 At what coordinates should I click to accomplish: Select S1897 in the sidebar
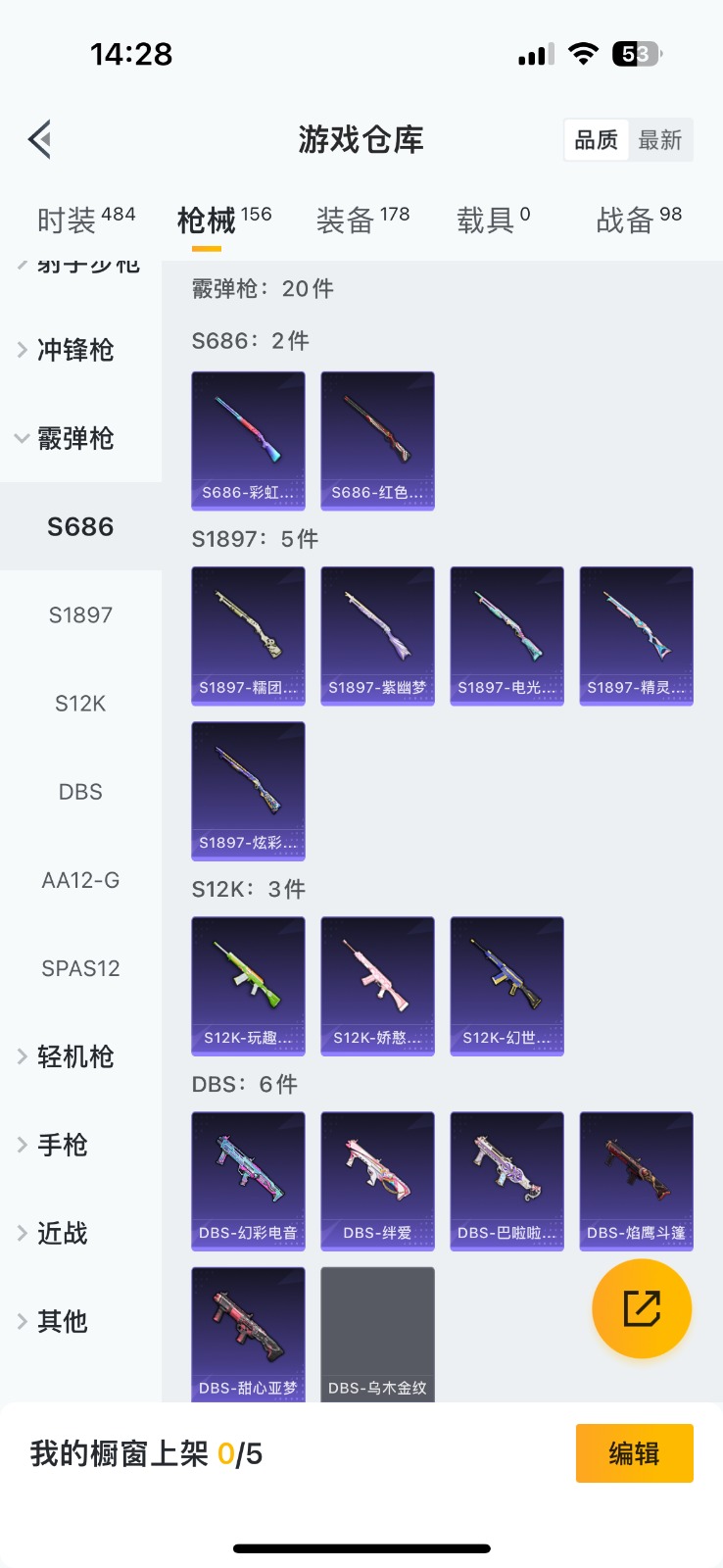click(80, 615)
